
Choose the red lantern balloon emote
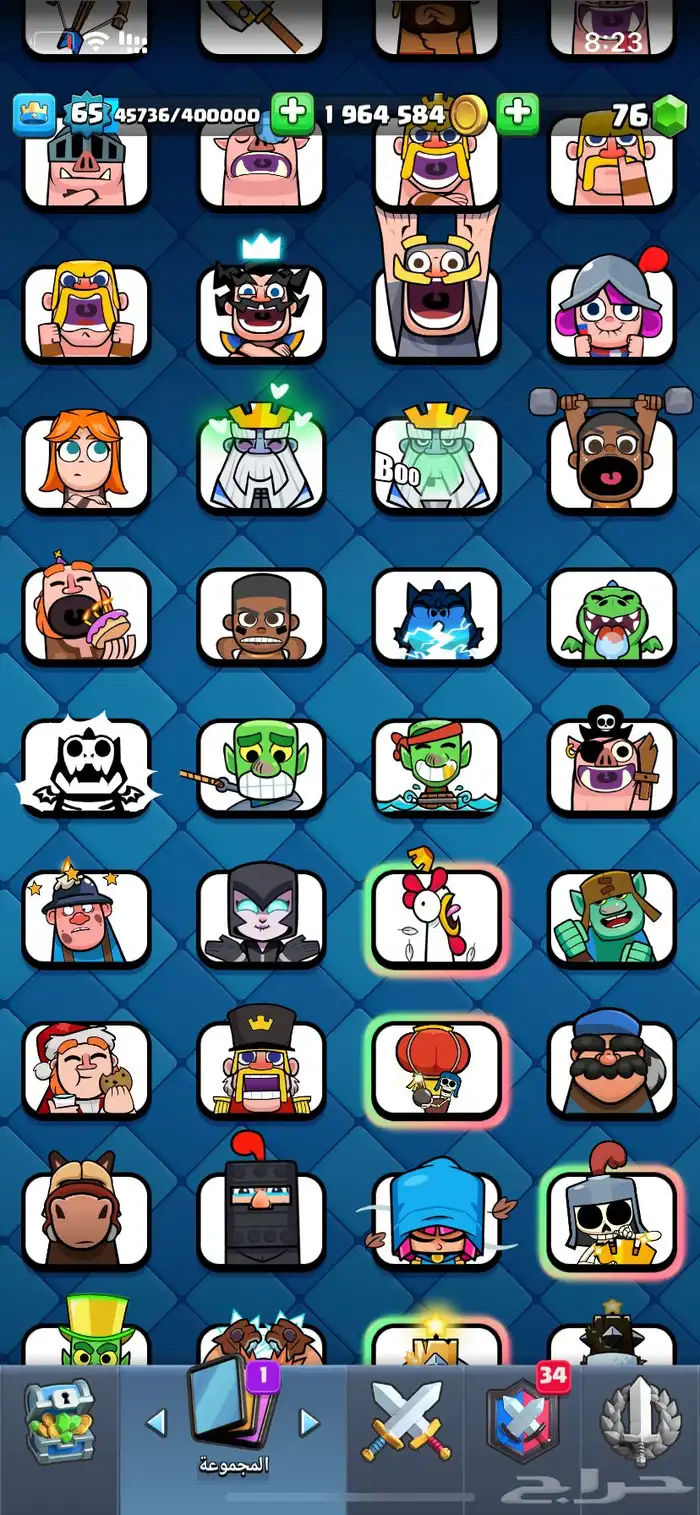[436, 1068]
